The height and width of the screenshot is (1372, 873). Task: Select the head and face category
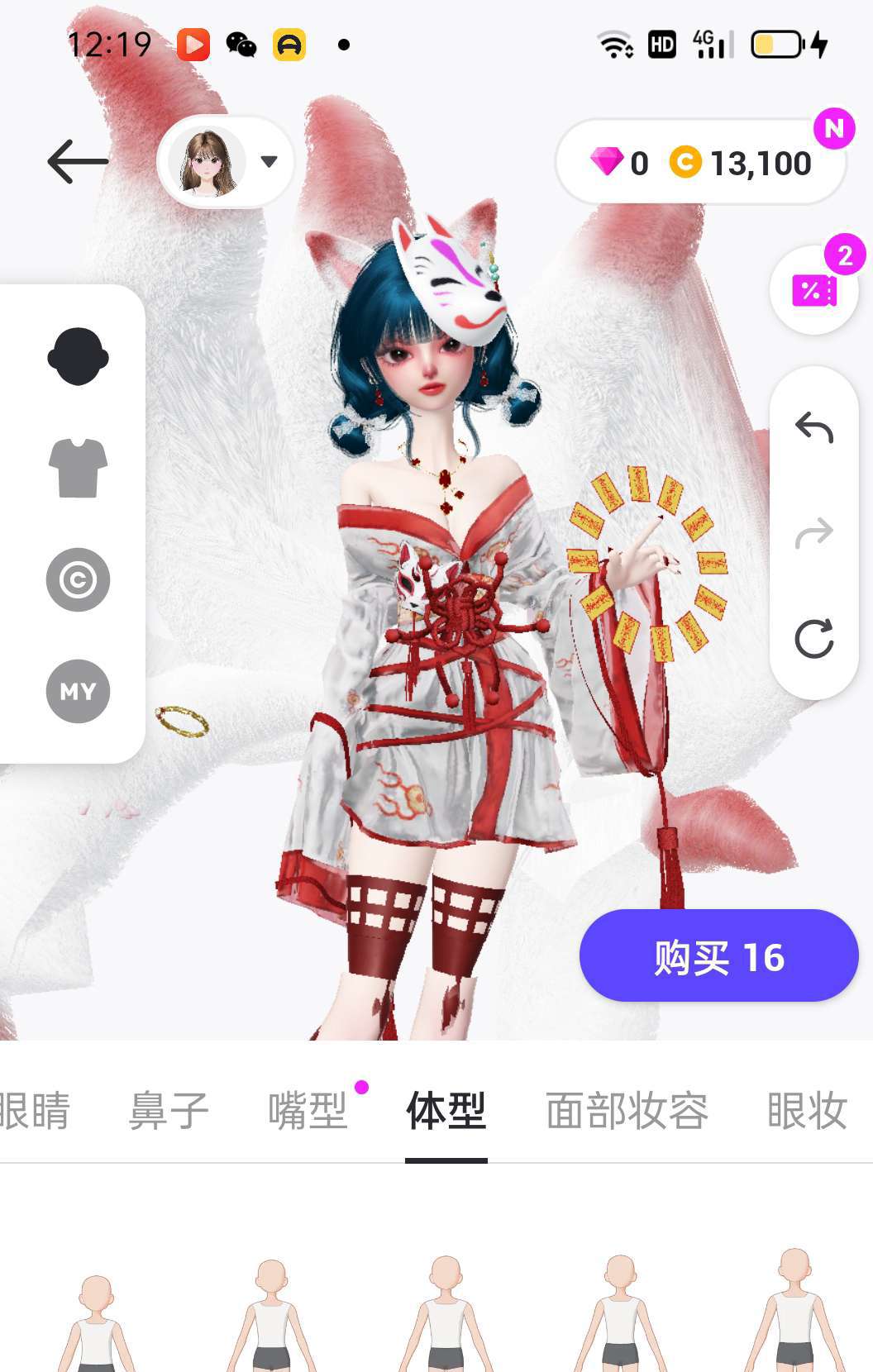pos(78,356)
